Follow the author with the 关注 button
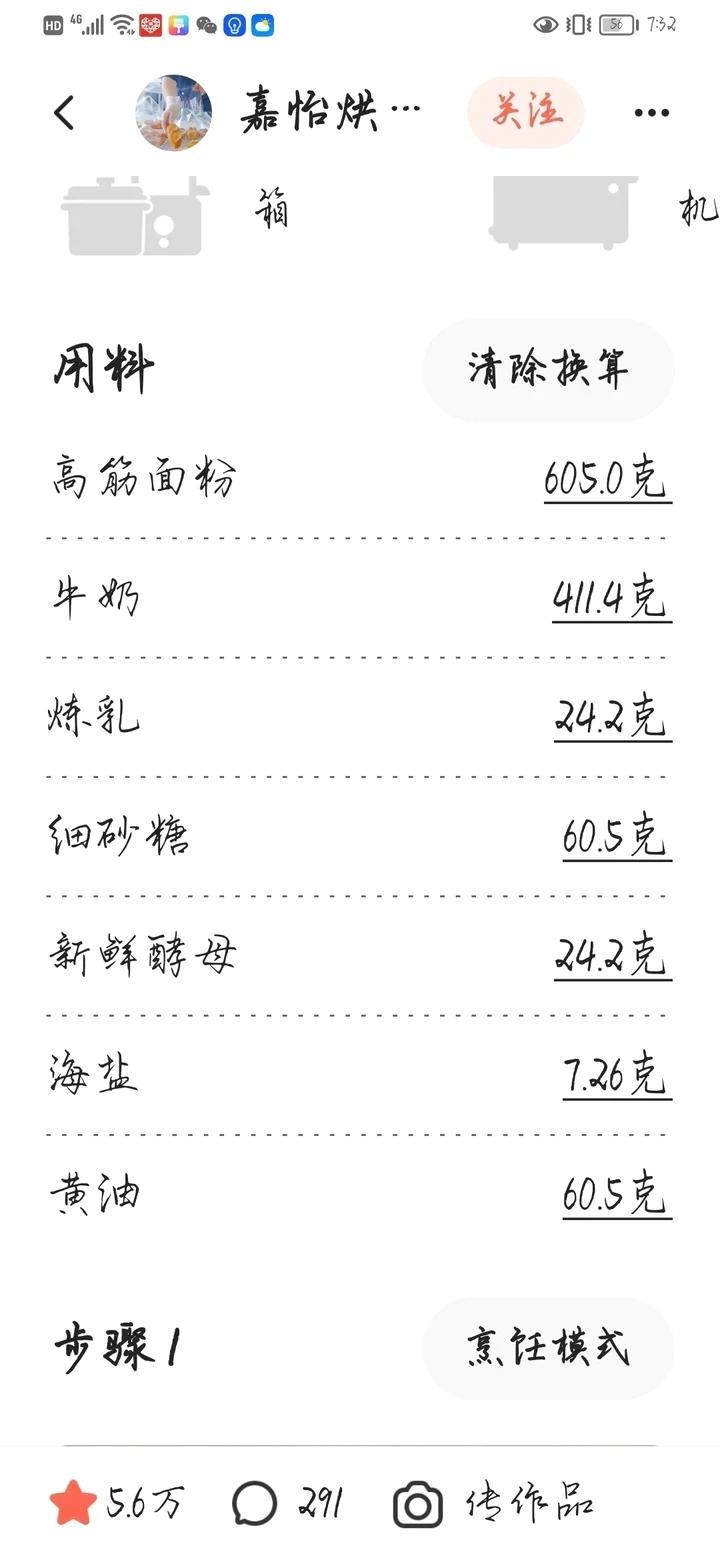This screenshot has height=1560, width=720. pos(526,112)
